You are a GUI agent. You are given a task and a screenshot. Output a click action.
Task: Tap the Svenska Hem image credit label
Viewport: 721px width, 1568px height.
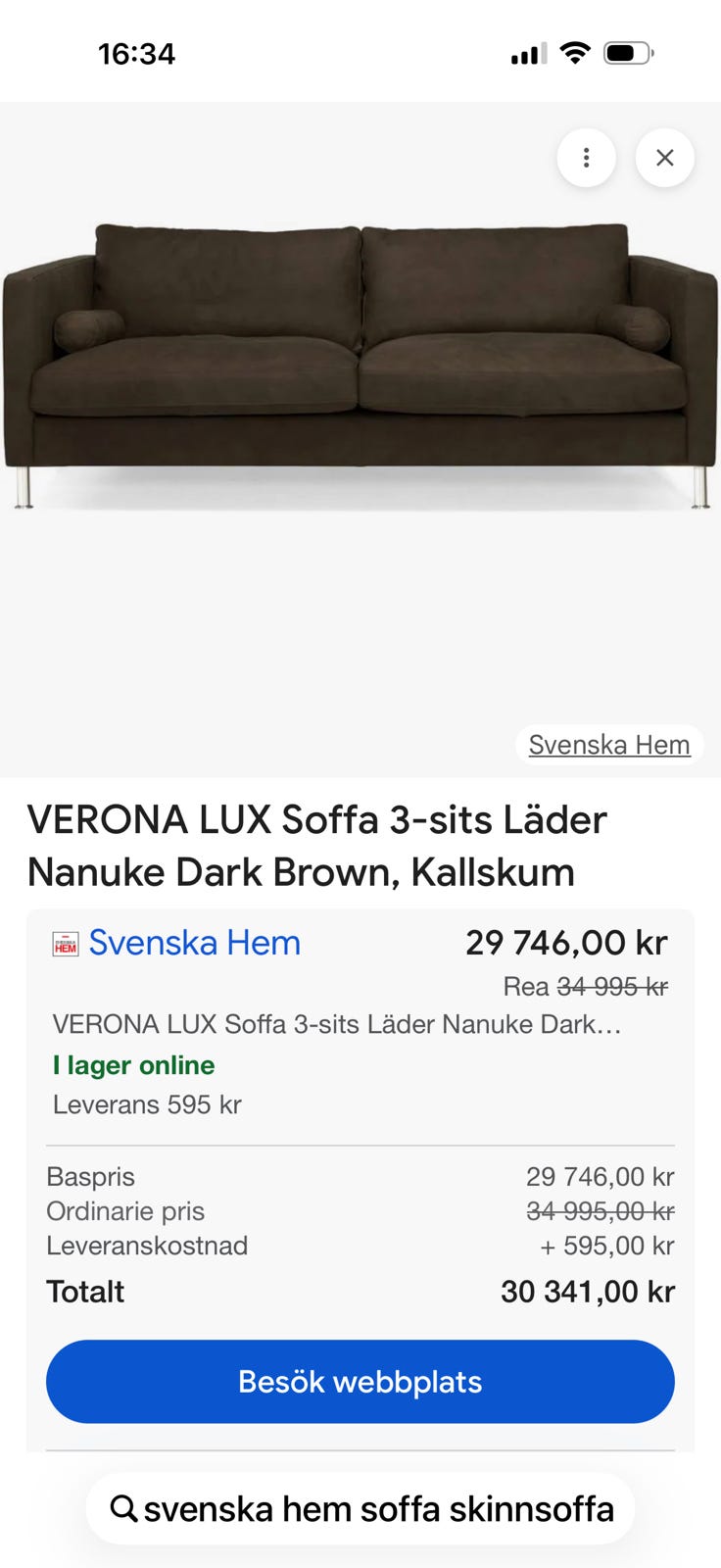coord(608,744)
